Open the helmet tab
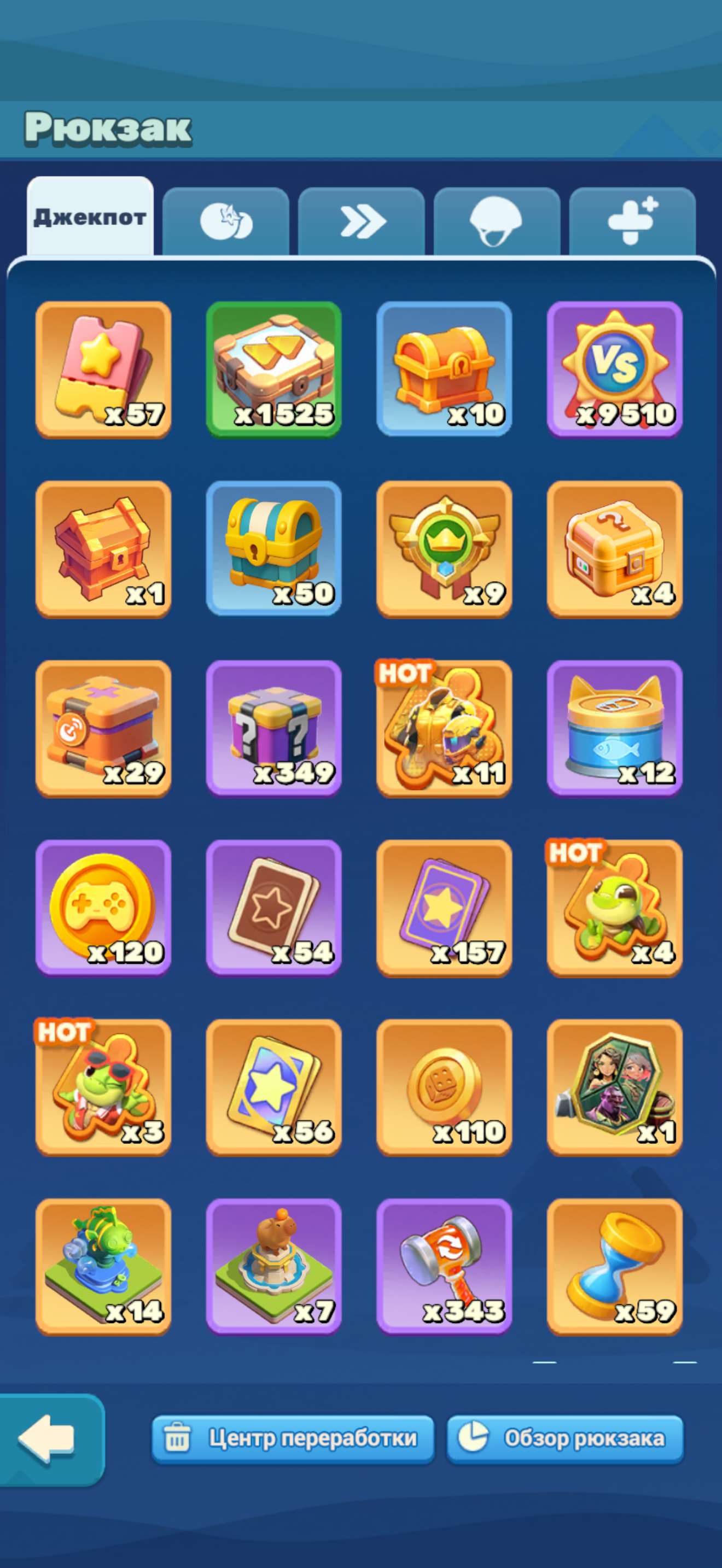The width and height of the screenshot is (722, 1568). pos(496,220)
